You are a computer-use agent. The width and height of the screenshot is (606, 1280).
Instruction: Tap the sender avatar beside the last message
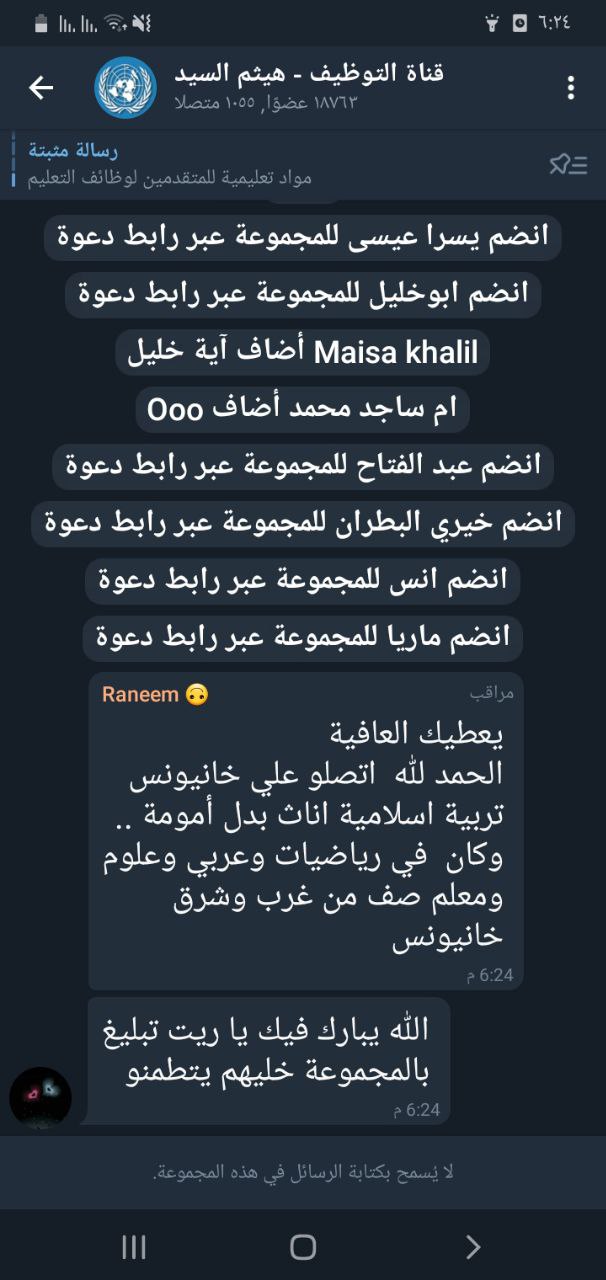pos(41,1096)
